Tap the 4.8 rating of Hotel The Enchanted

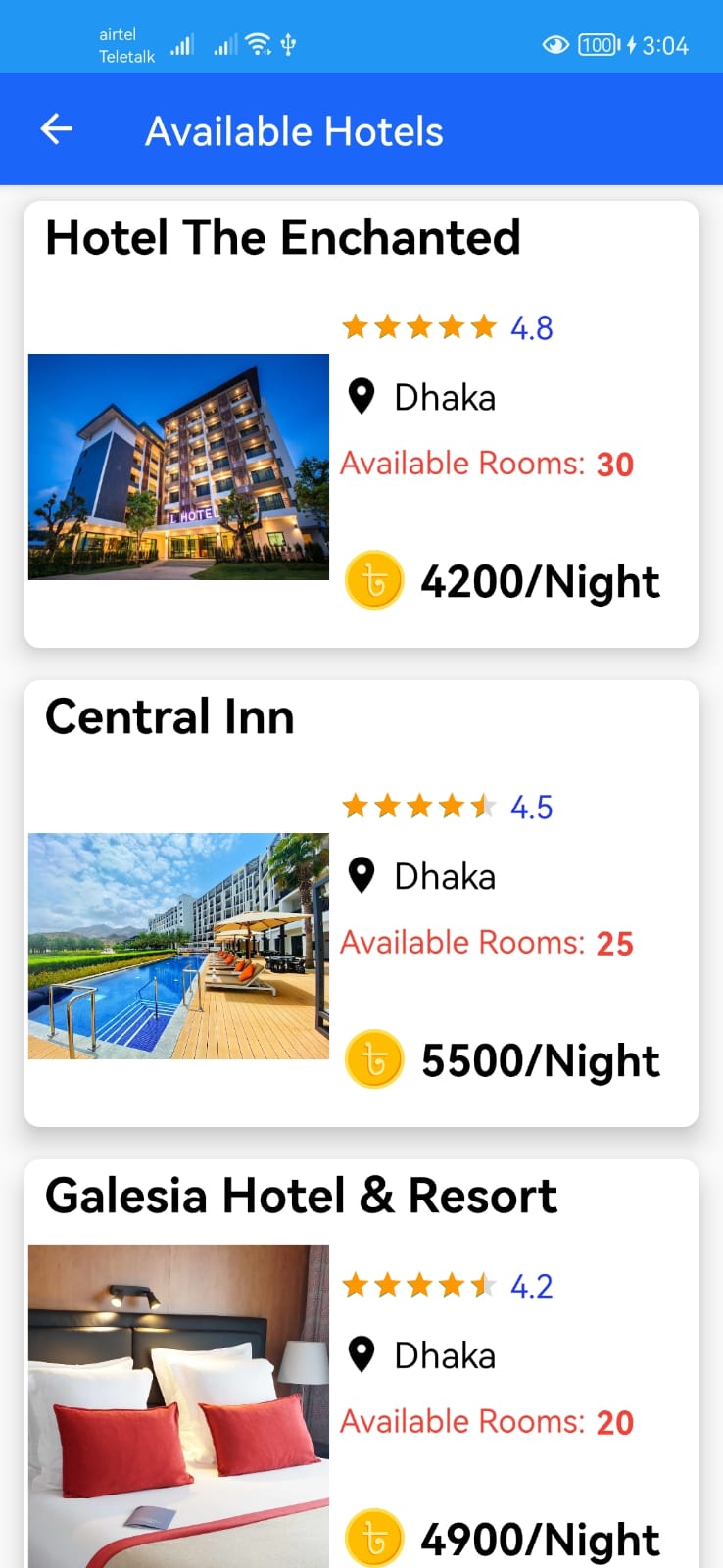tap(530, 328)
